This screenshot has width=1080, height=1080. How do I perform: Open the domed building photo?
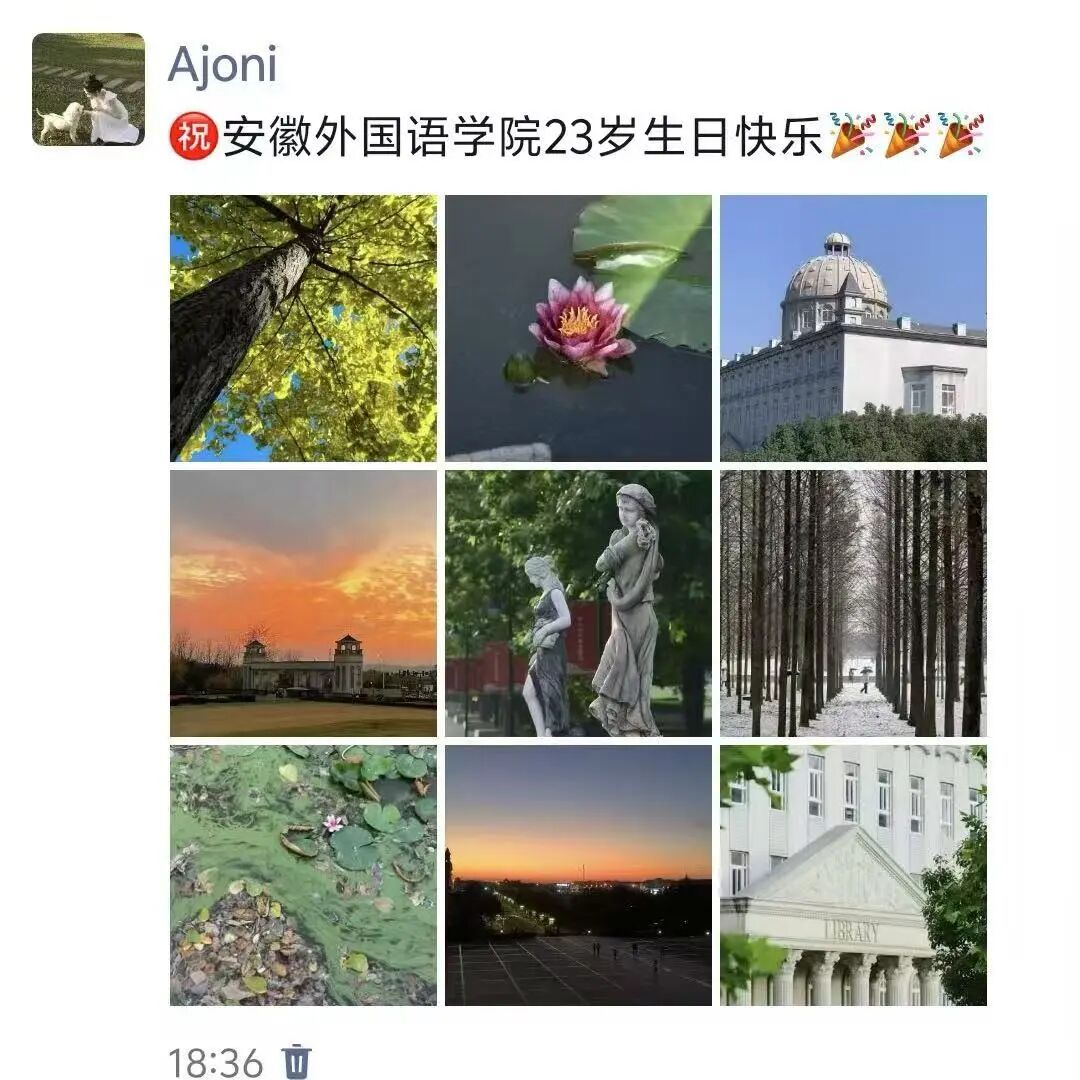coord(853,327)
